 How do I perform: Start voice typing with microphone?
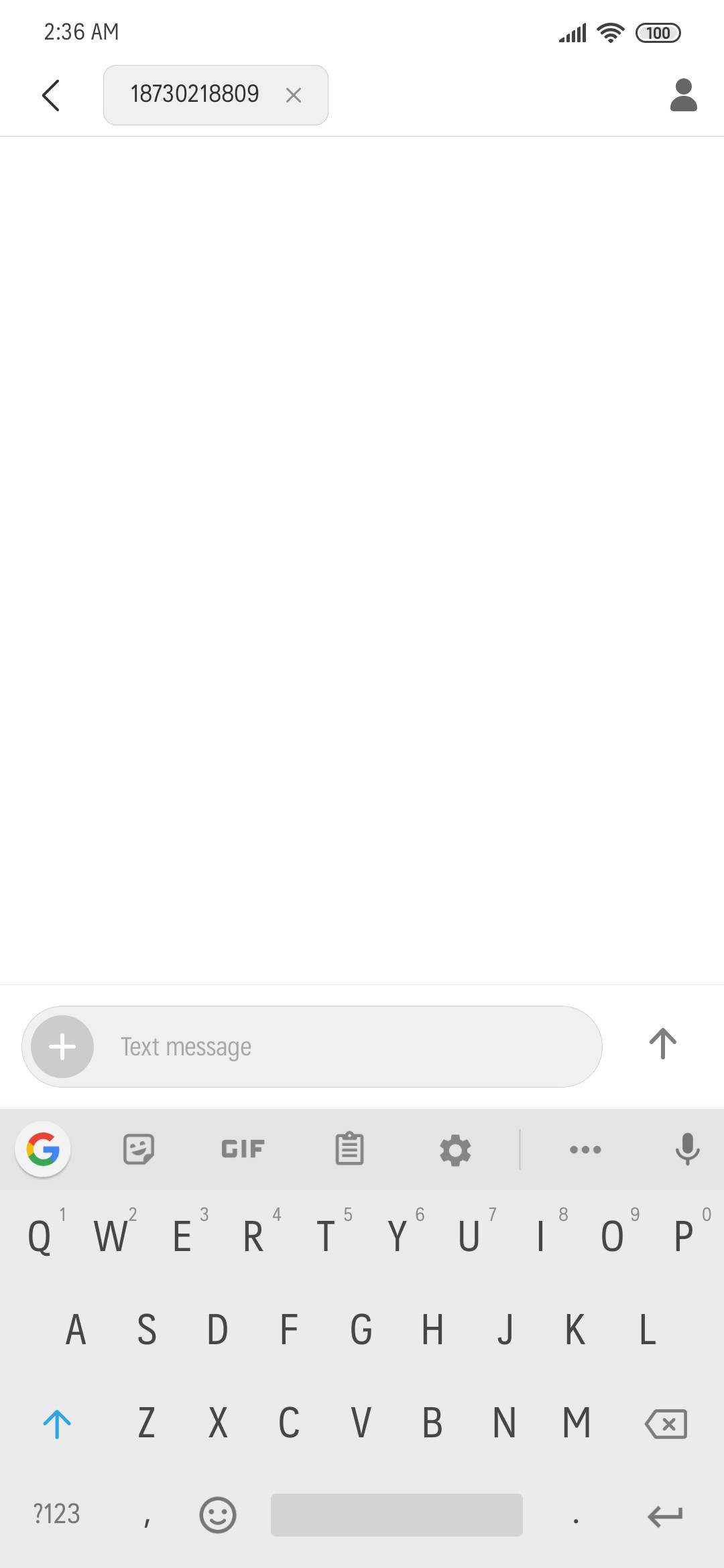pos(687,1149)
